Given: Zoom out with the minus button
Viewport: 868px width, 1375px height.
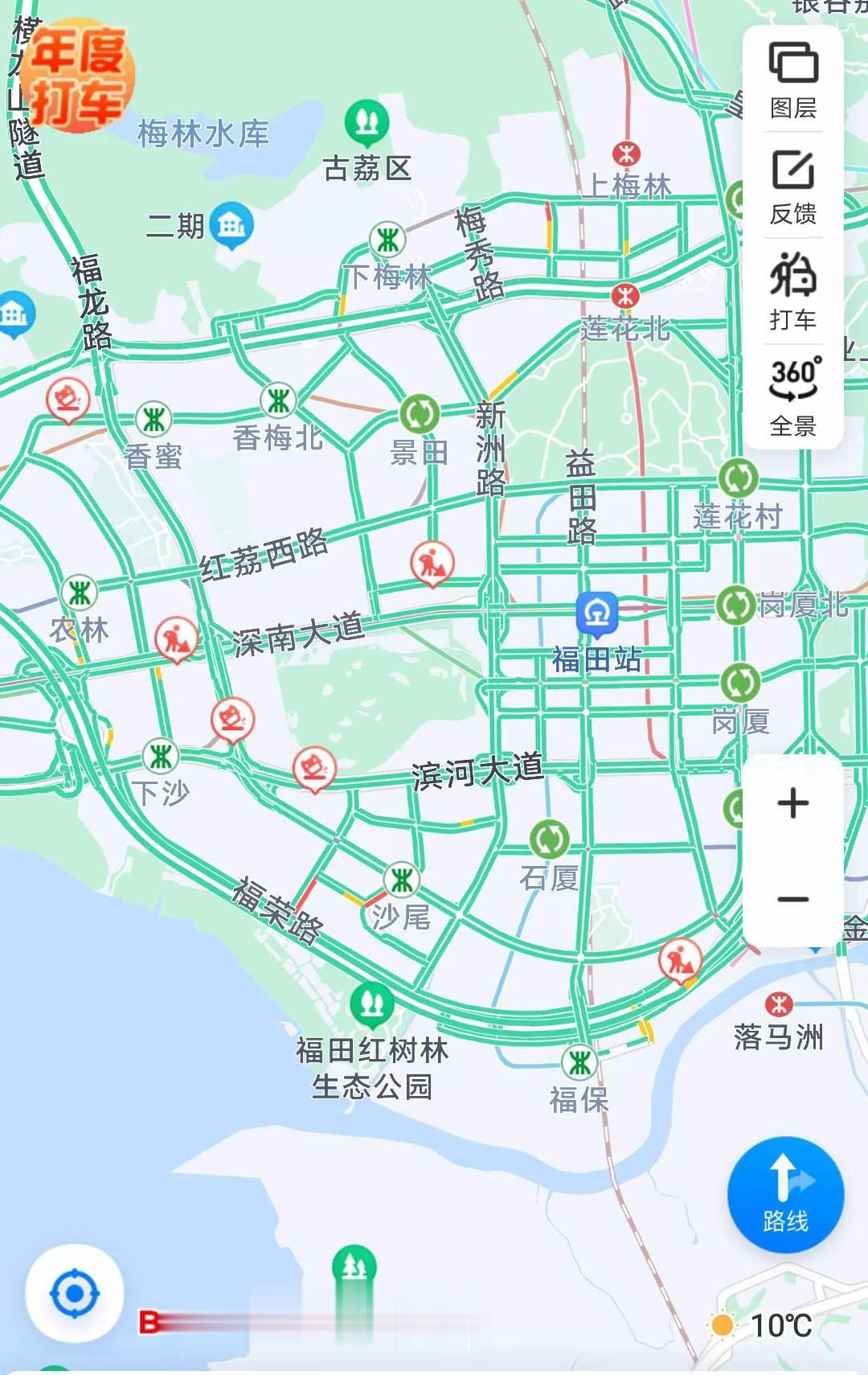Looking at the screenshot, I should pos(793,899).
